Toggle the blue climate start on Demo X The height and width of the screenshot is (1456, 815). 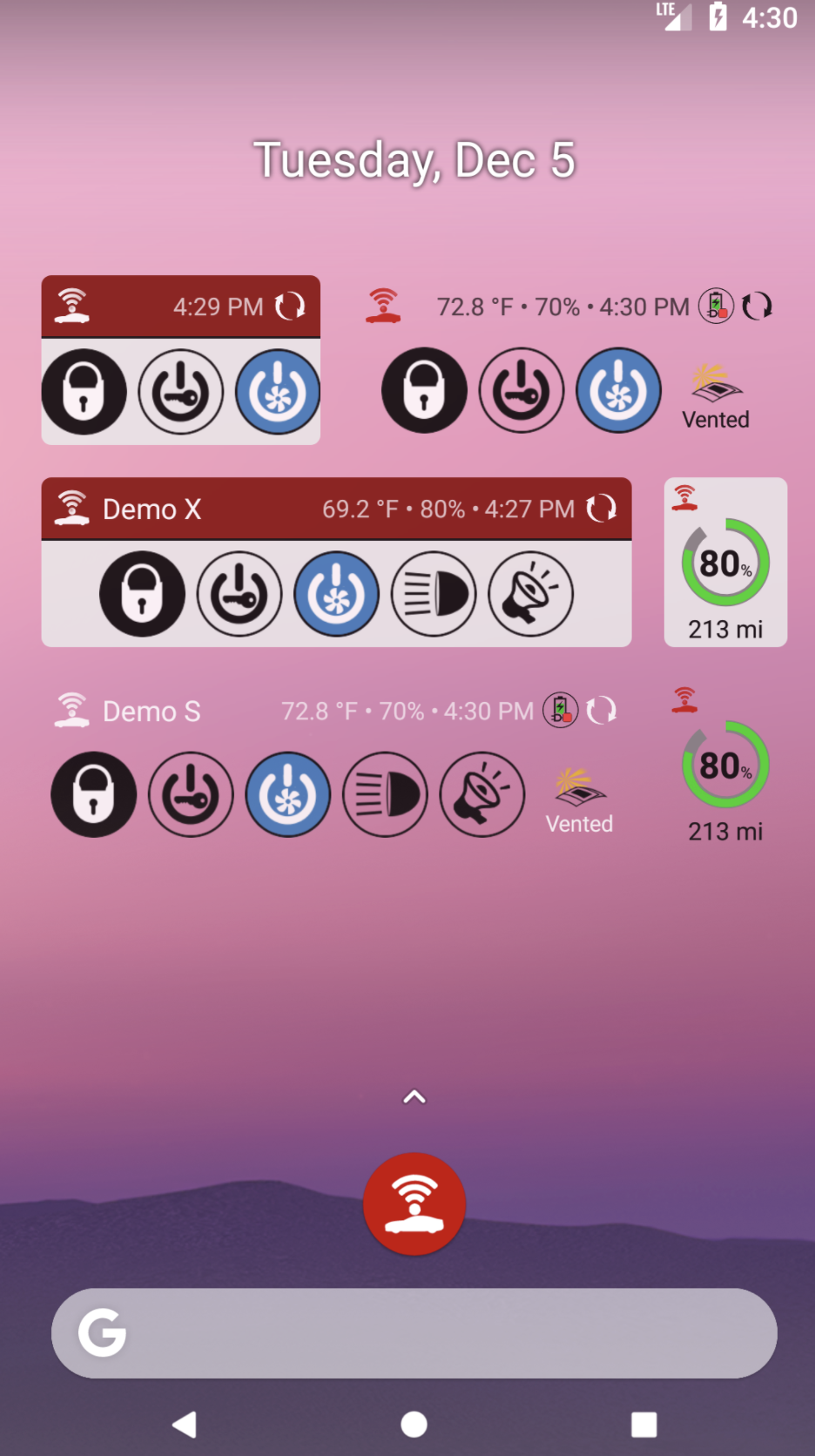click(x=336, y=594)
